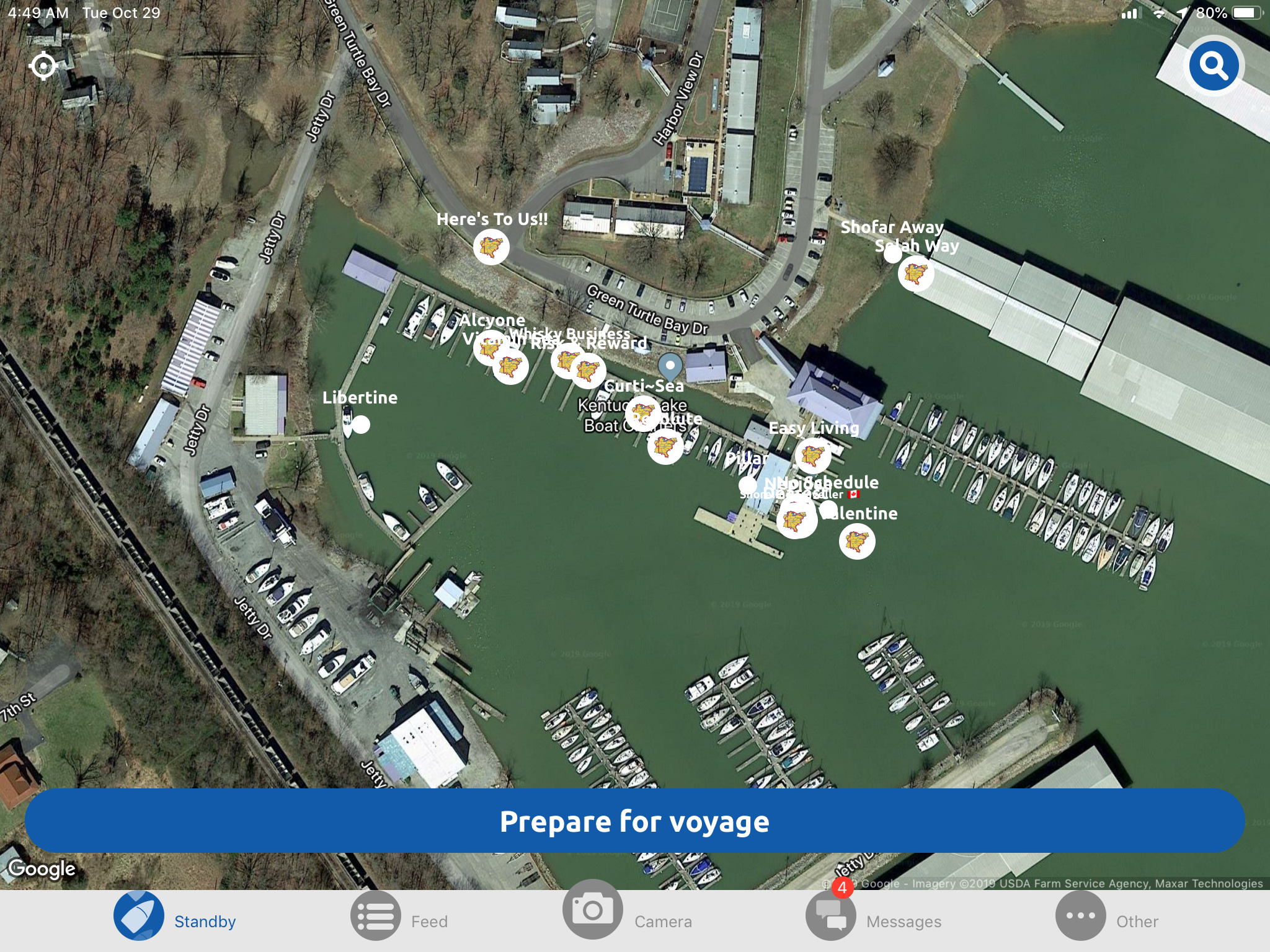Screen dimensions: 1270x952
Task: Tap the Prepare for voyage button
Action: pyautogui.click(x=634, y=821)
